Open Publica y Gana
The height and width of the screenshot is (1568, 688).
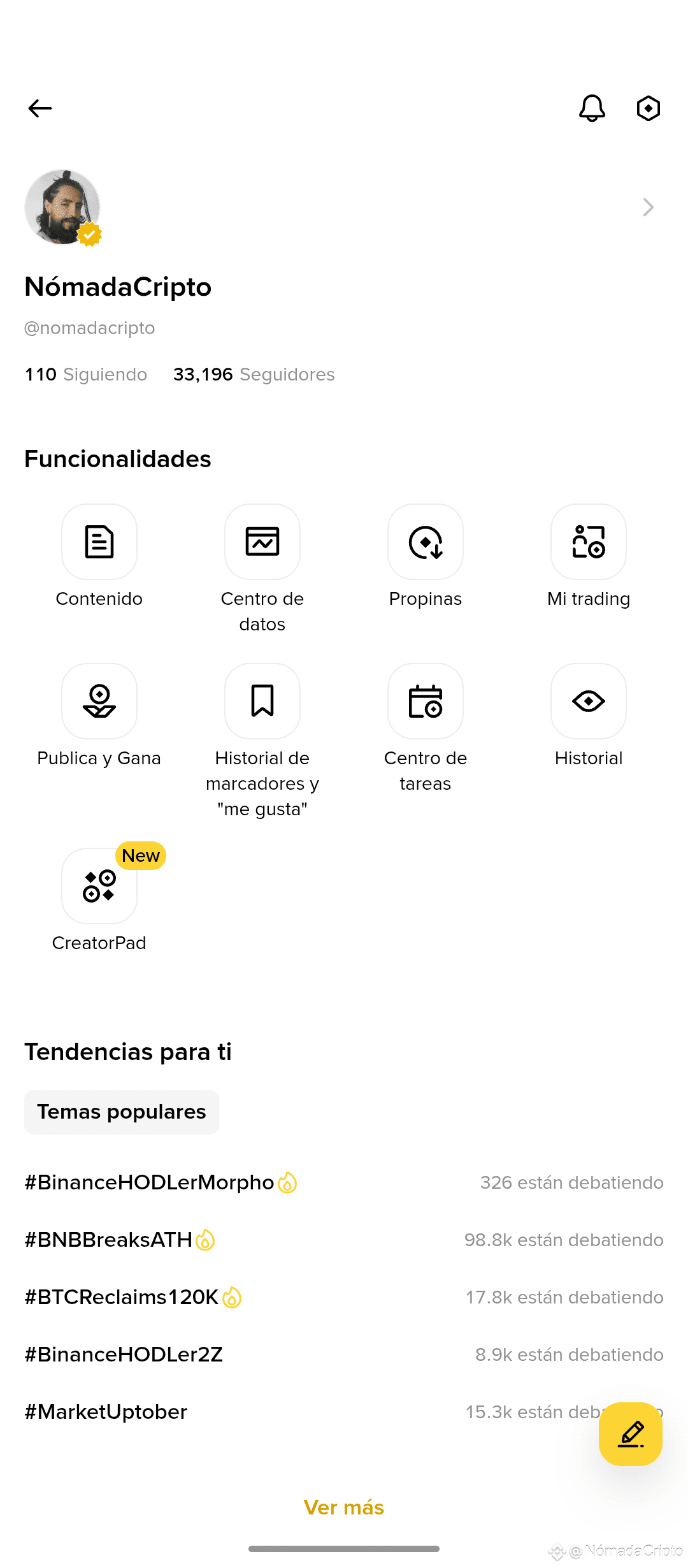pos(99,702)
